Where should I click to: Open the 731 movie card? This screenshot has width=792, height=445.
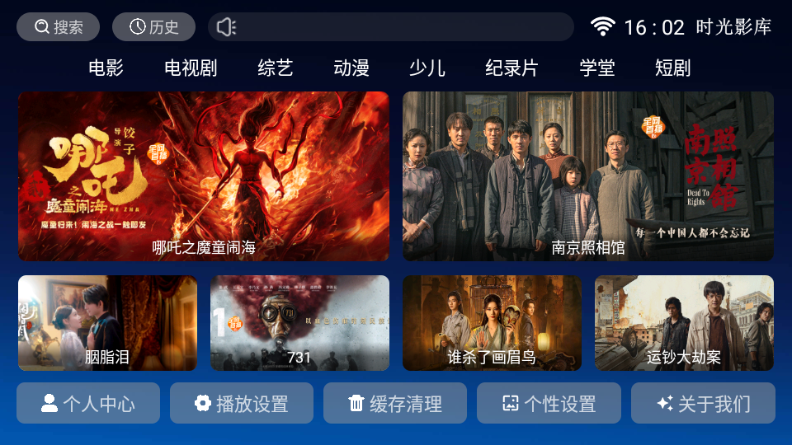300,323
